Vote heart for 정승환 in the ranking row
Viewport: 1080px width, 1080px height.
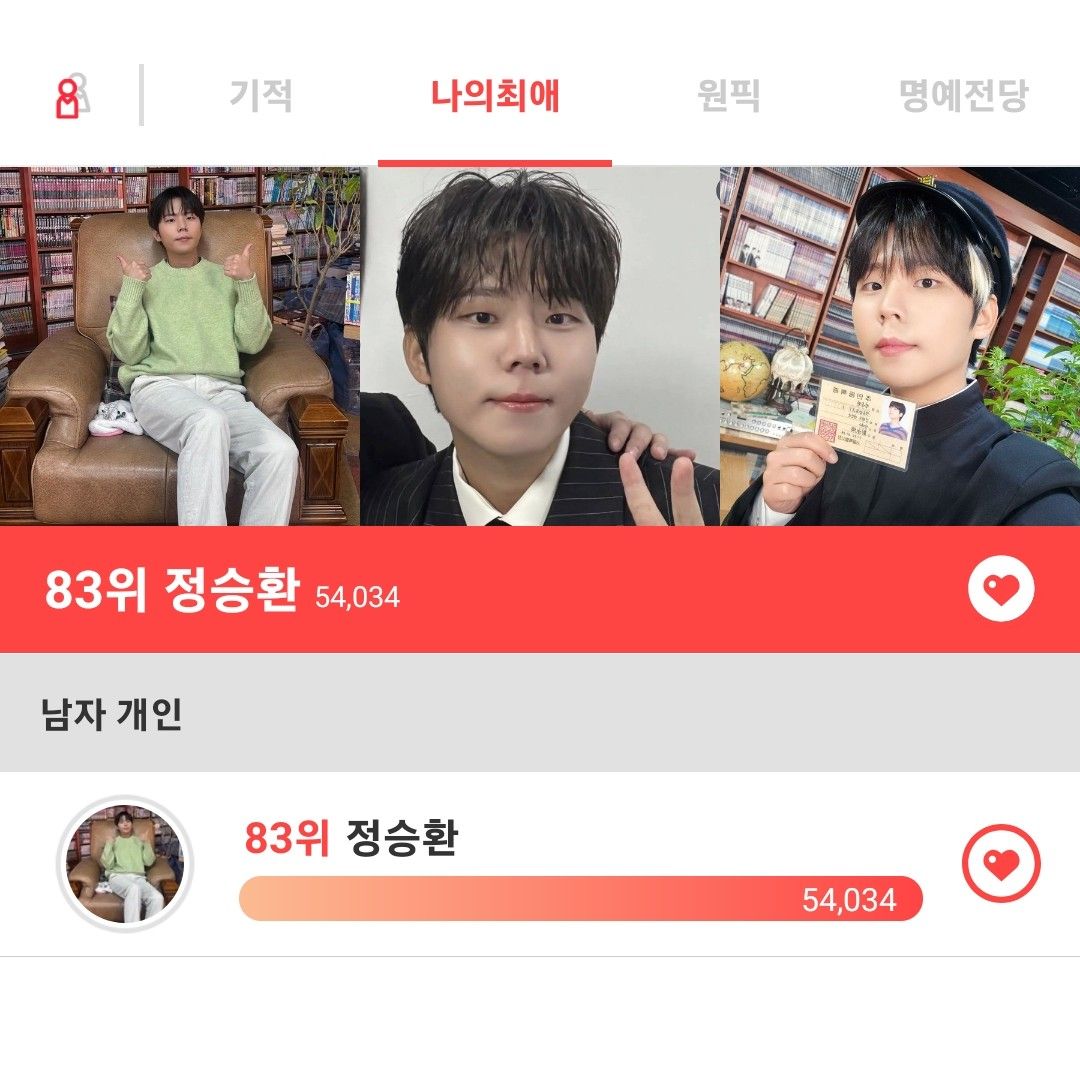point(1000,863)
